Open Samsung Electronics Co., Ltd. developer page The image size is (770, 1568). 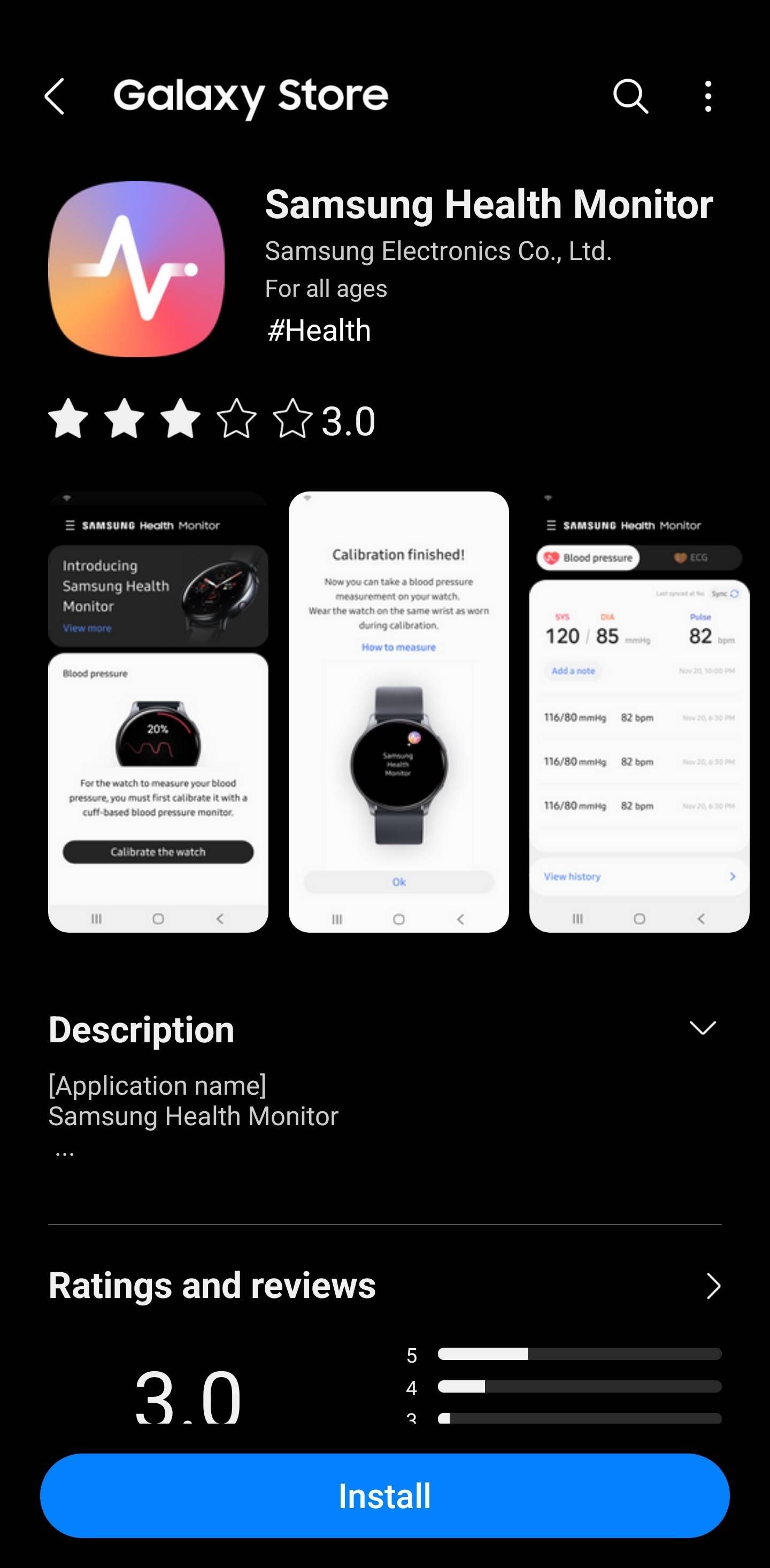pos(438,251)
